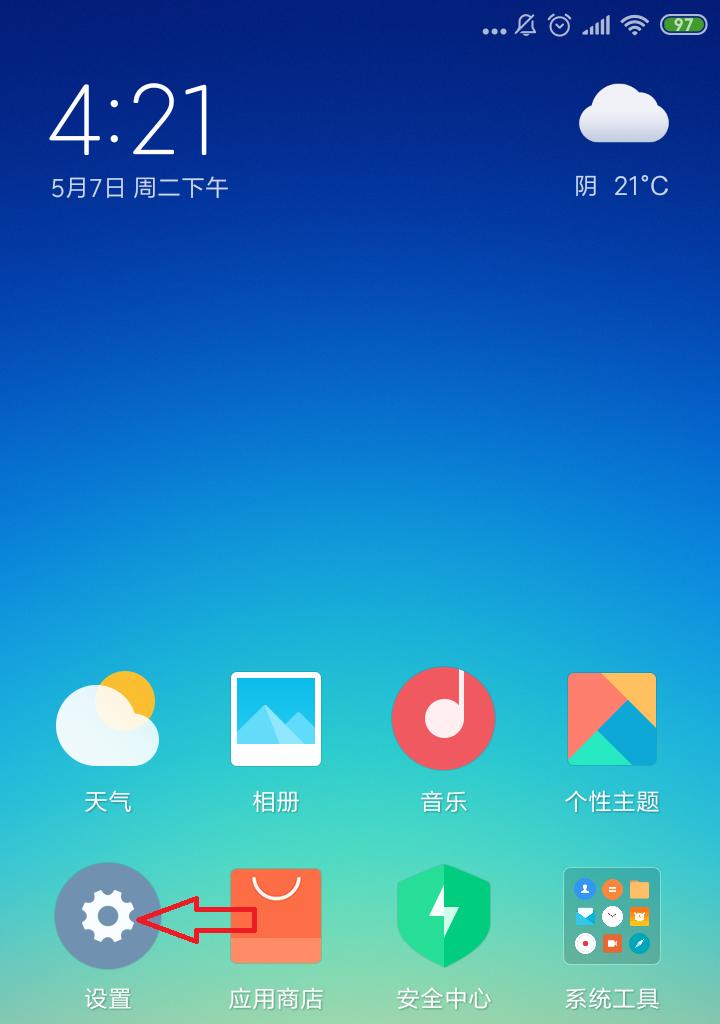Open the 音乐 music app
The height and width of the screenshot is (1024, 720).
coord(443,720)
